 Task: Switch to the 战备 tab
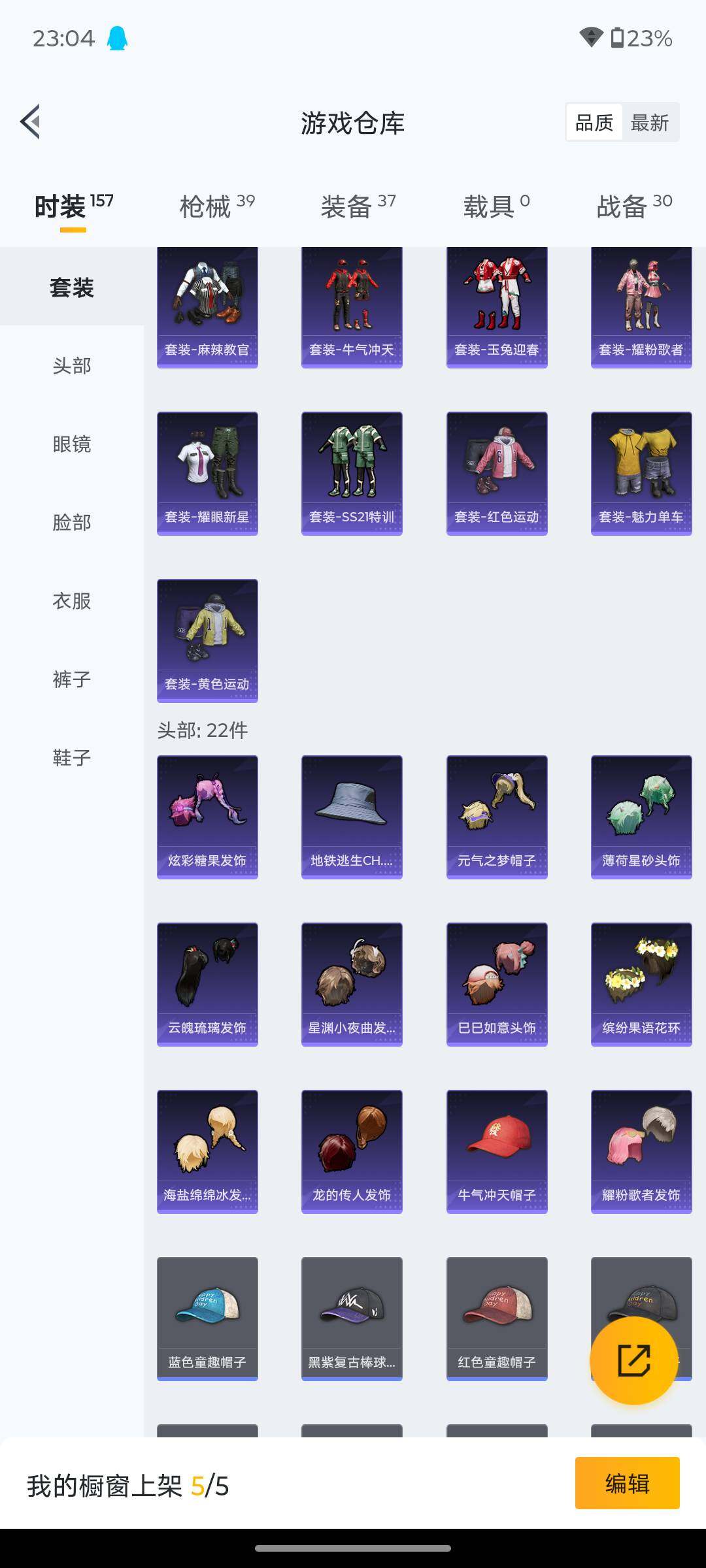tap(634, 206)
